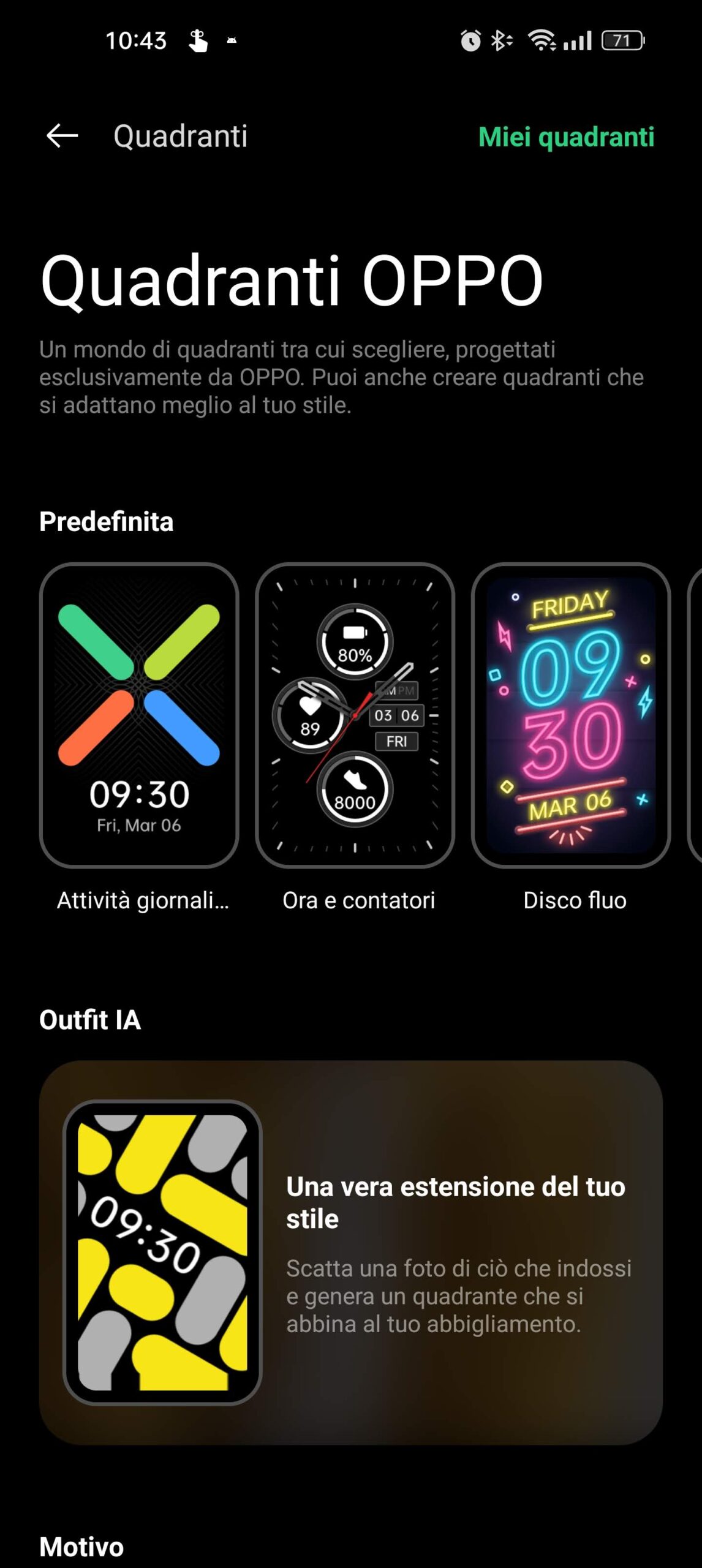The height and width of the screenshot is (1568, 702).
Task: Go back using the arrow icon
Action: pos(62,136)
